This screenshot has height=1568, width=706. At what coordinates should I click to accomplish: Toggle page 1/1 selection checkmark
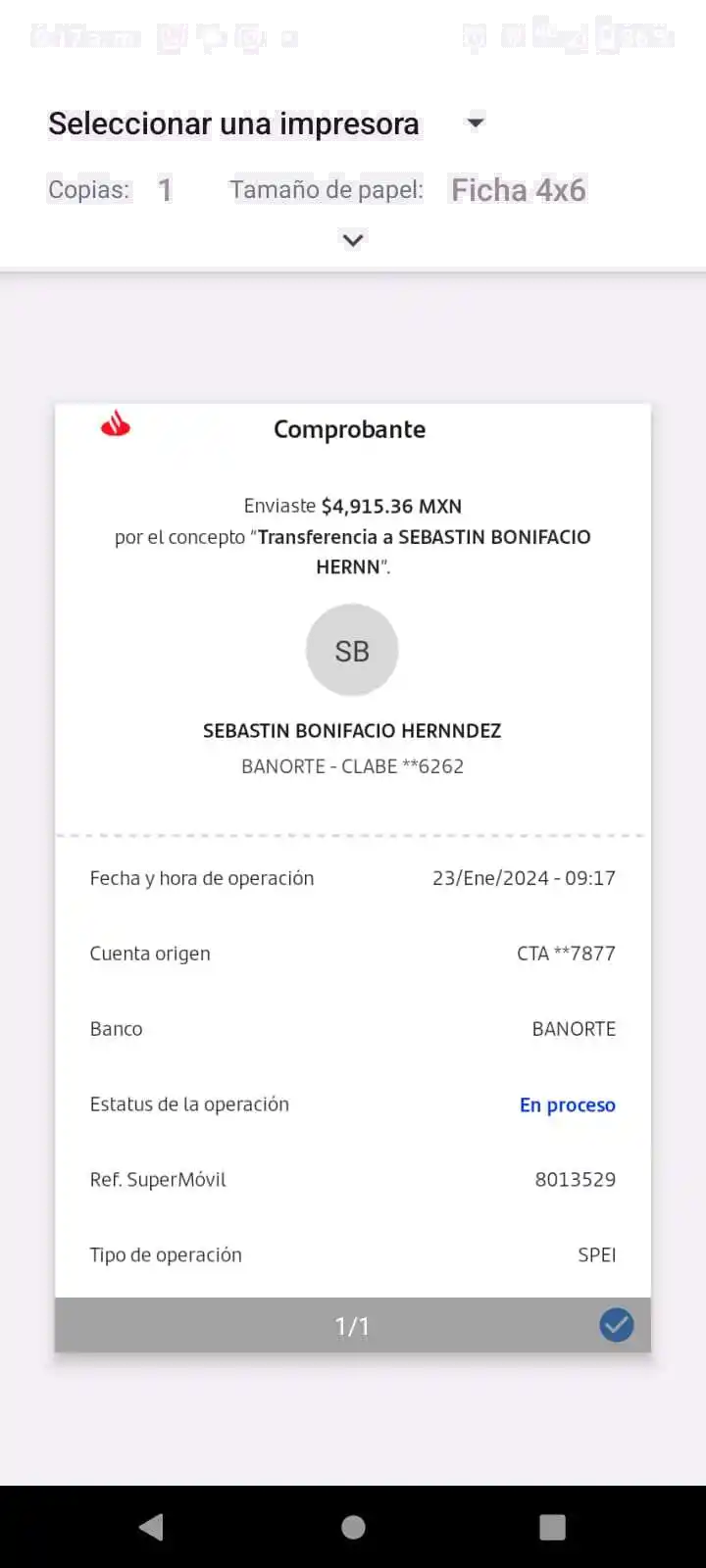[616, 1325]
